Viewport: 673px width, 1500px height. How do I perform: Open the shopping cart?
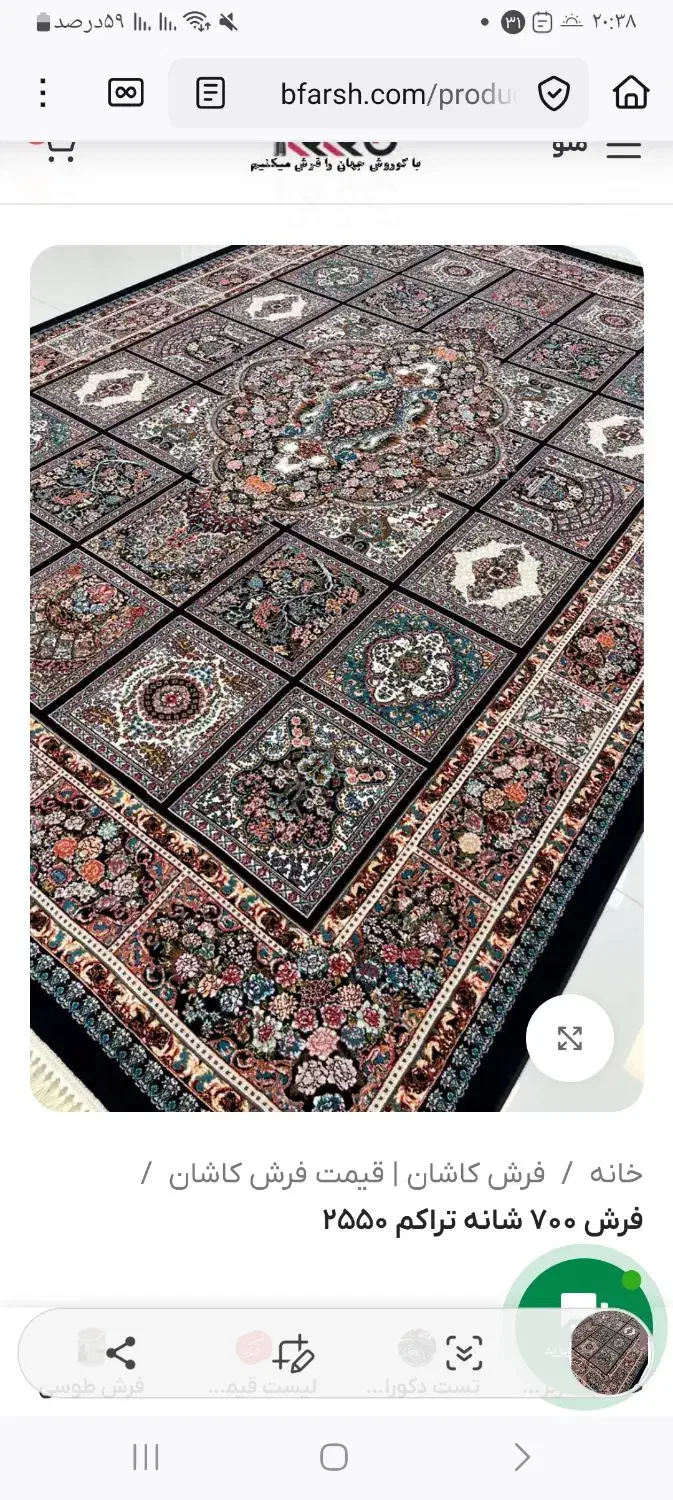pyautogui.click(x=58, y=149)
